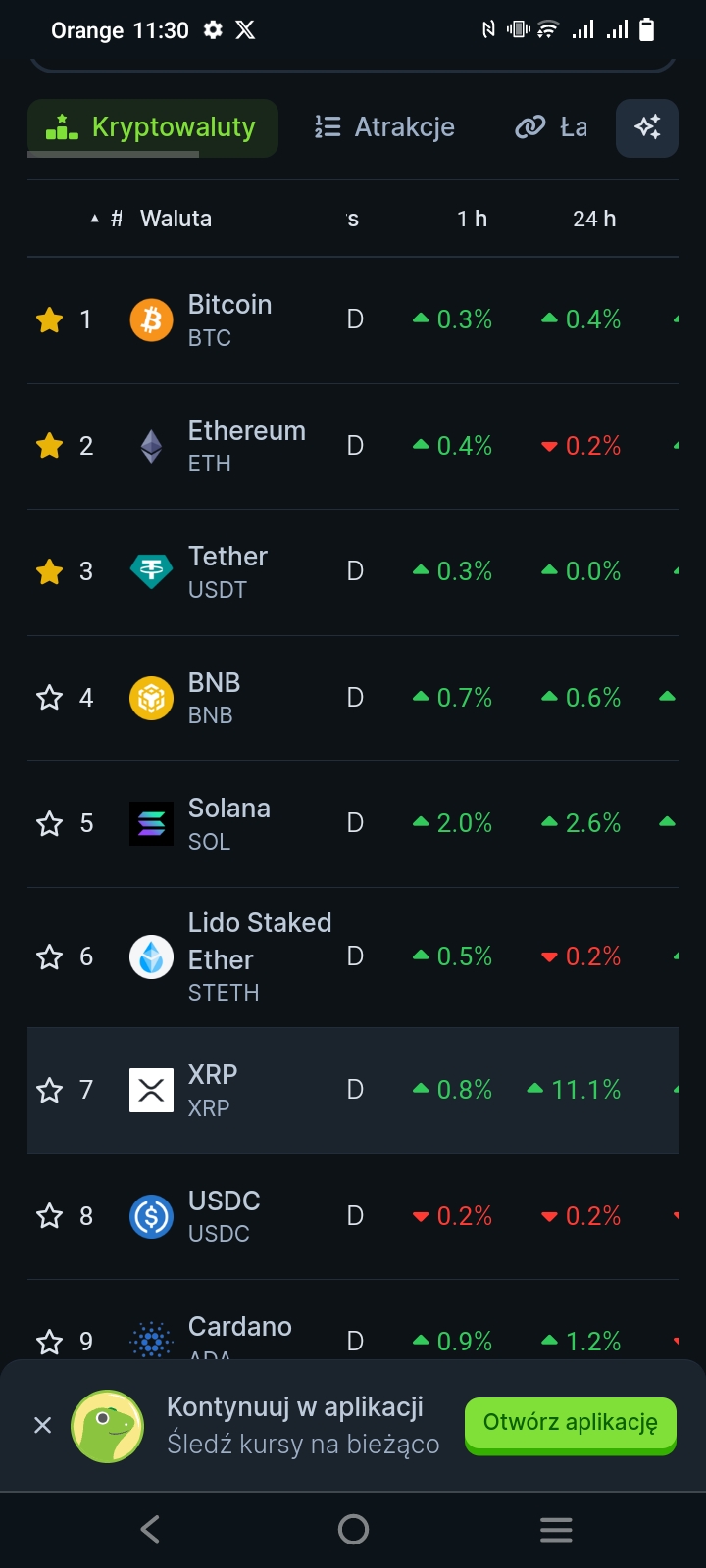Go back with the system back button

(150, 1529)
